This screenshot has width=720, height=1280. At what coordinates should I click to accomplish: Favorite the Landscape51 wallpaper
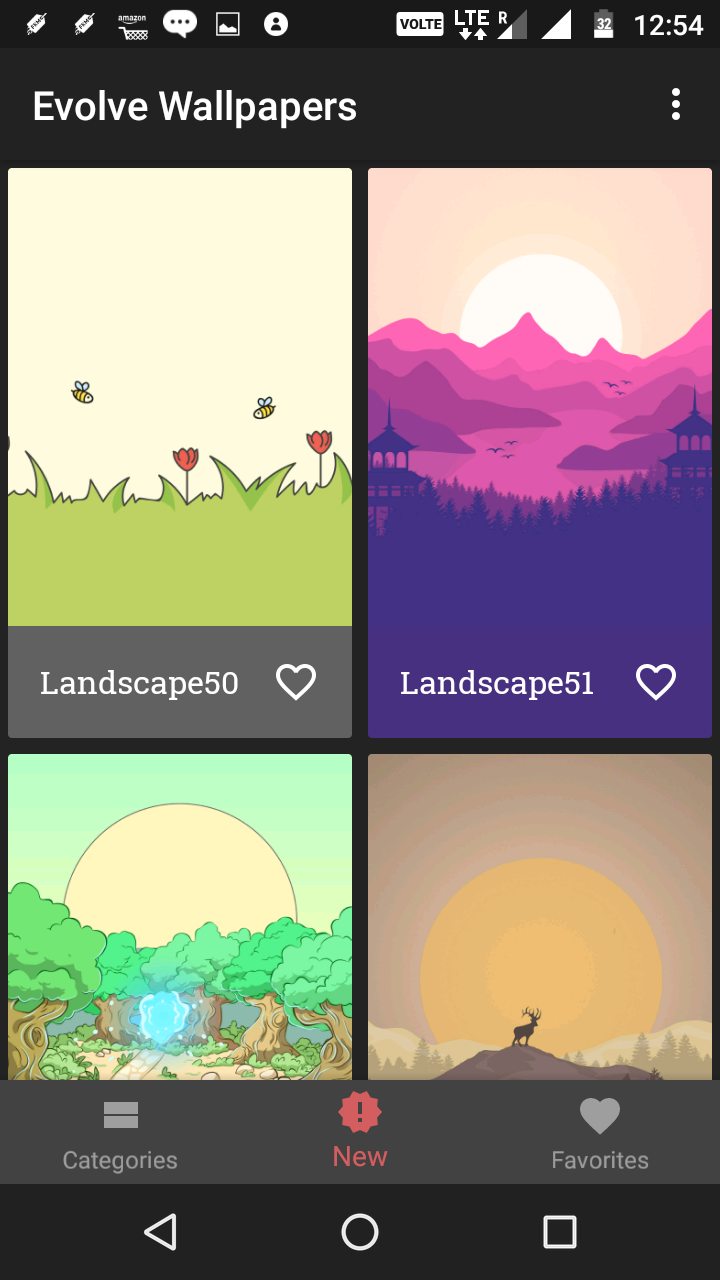pyautogui.click(x=656, y=682)
